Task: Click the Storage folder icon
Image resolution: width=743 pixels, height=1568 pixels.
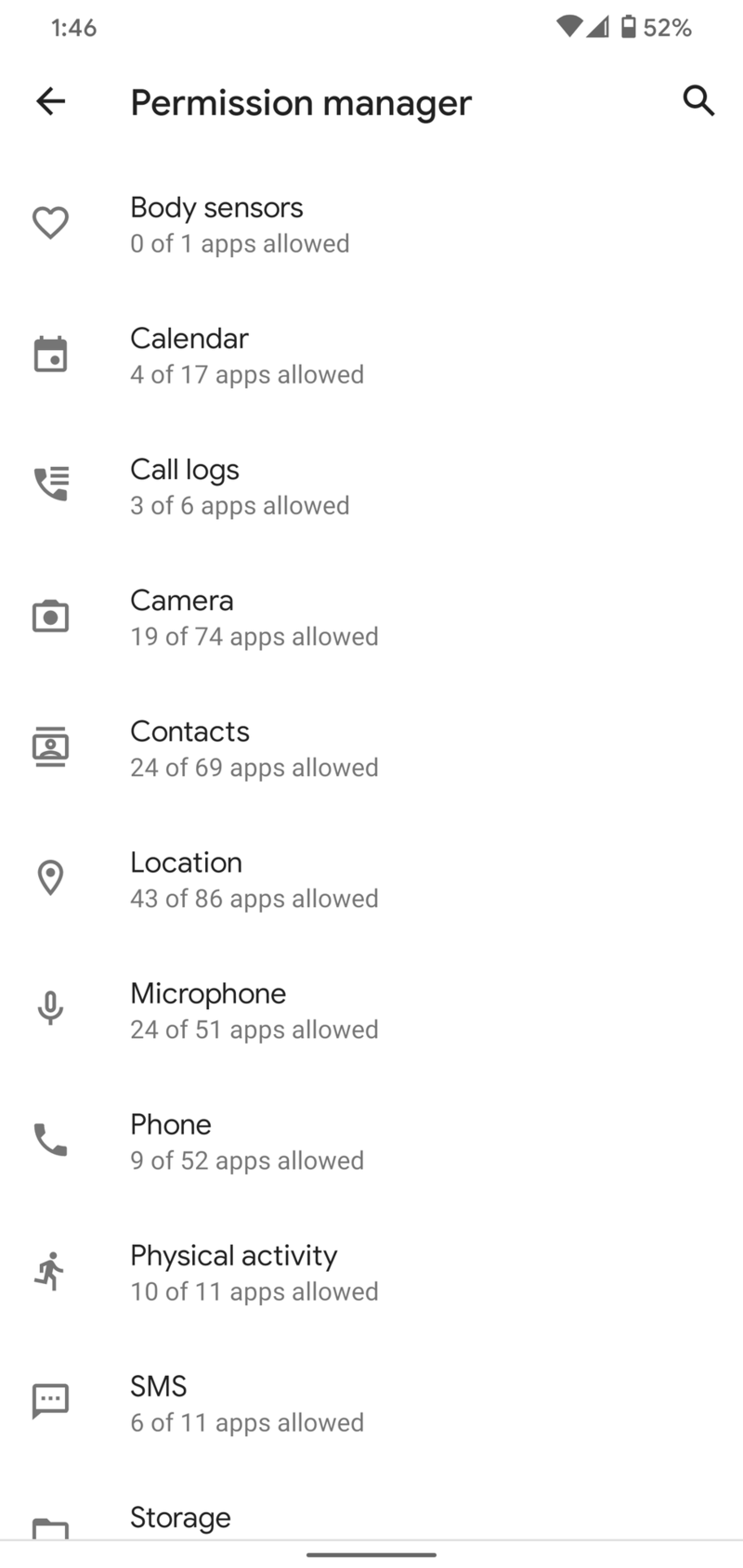Action: click(x=51, y=1529)
